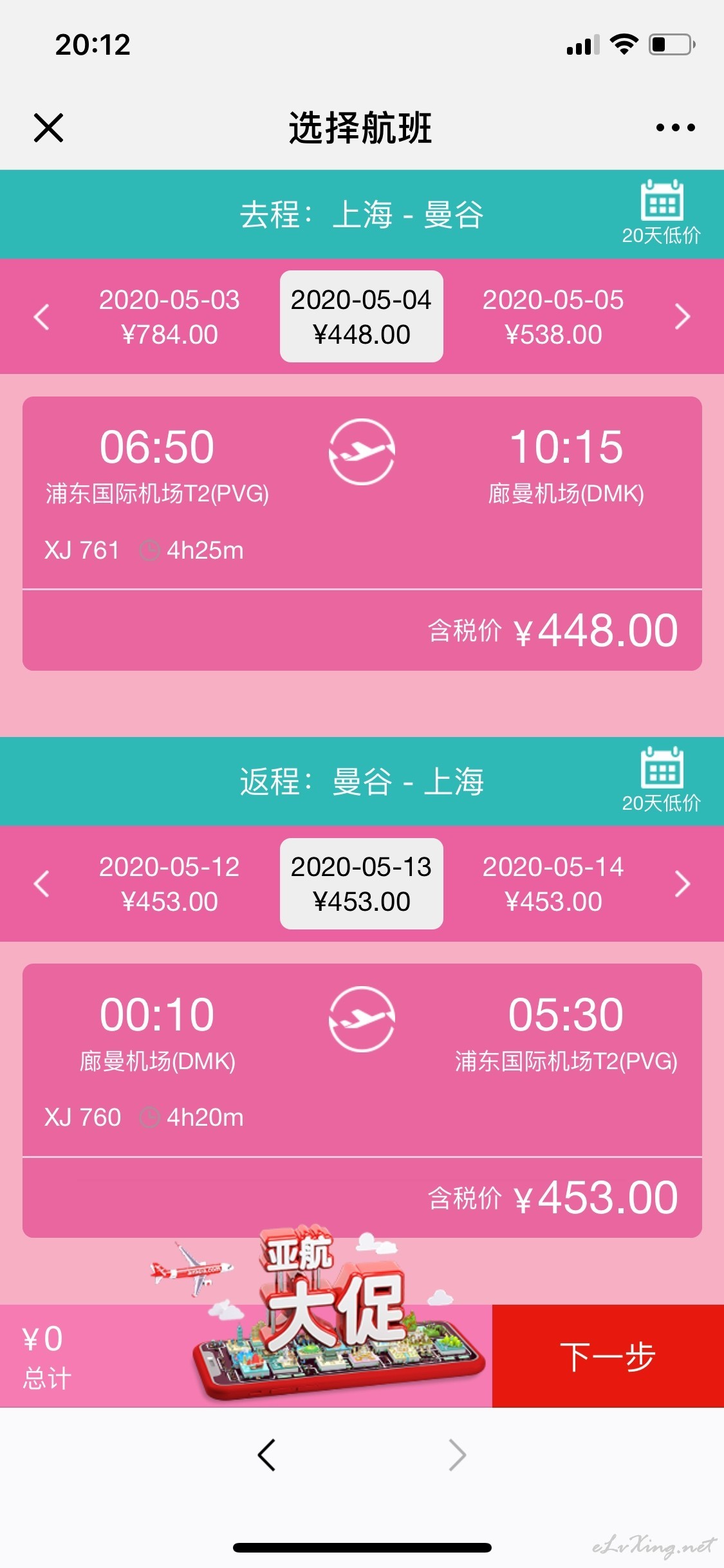Screen dimensions: 724x1568
Task: Open 20-day low price calendar for return
Action: (x=661, y=780)
